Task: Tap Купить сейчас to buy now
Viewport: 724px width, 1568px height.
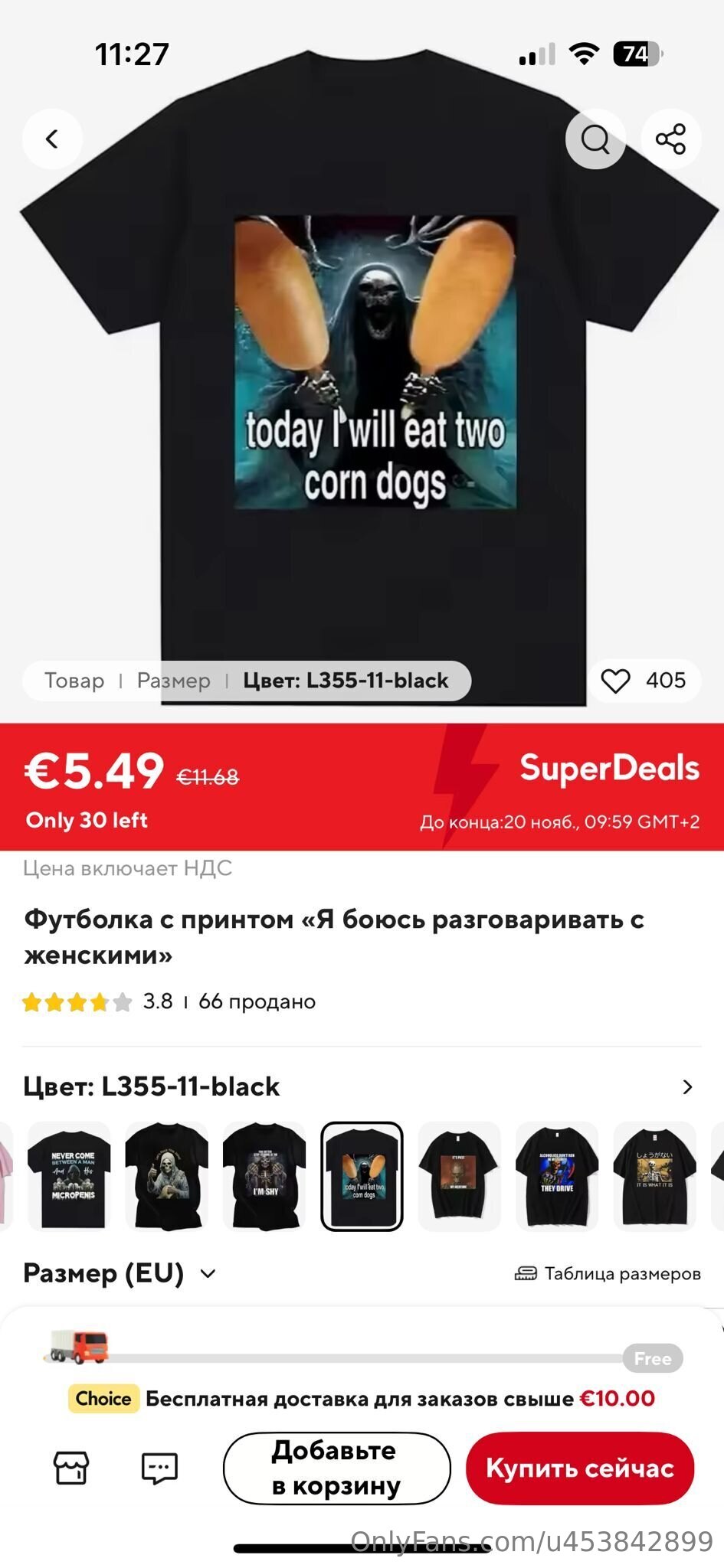Action: (x=580, y=1468)
